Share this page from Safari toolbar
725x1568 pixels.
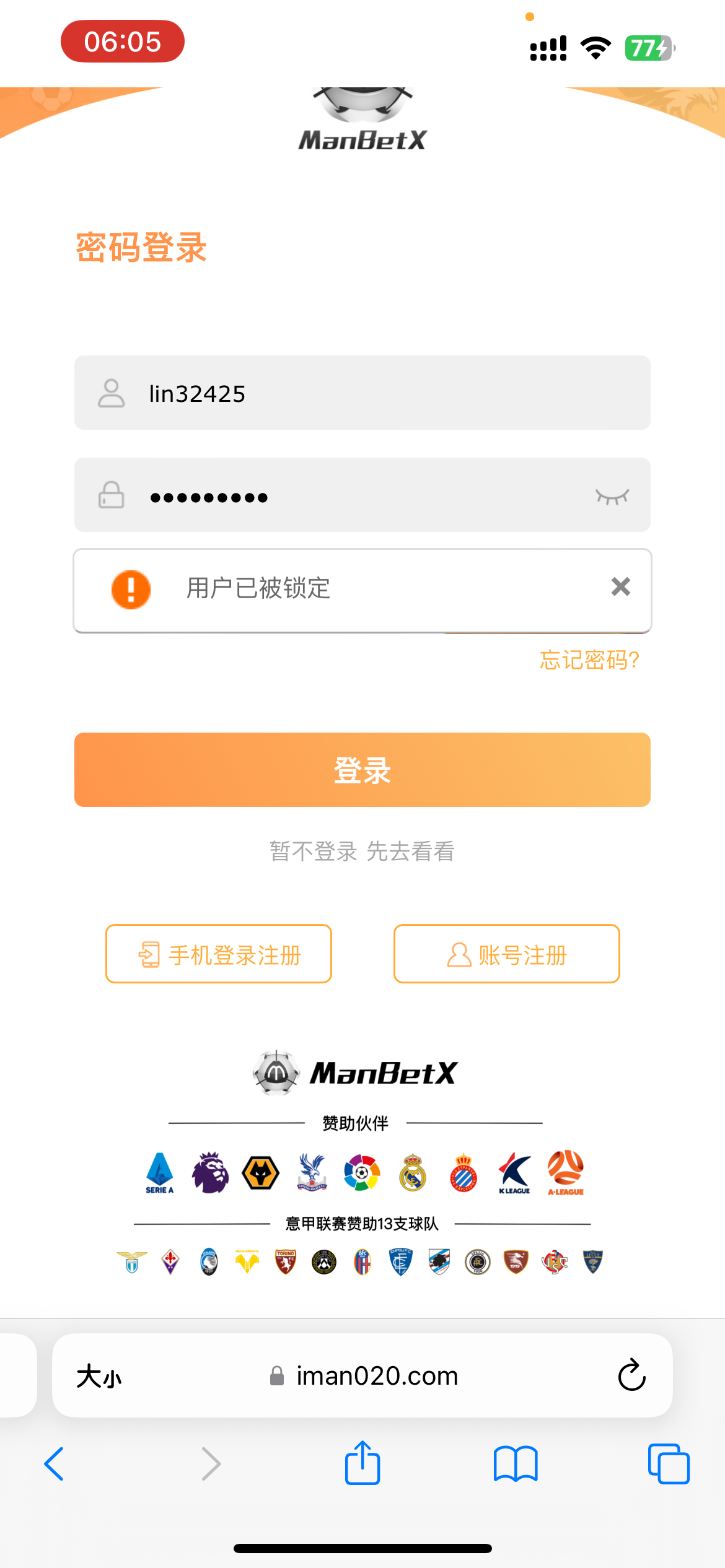click(x=362, y=1463)
